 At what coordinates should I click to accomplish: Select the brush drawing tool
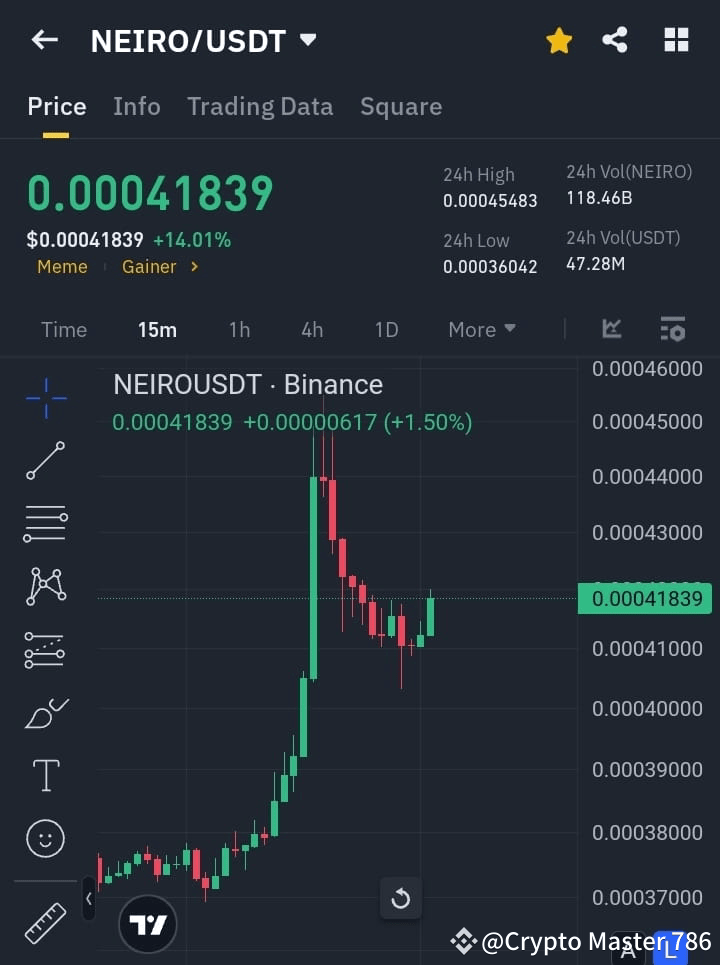(x=45, y=712)
